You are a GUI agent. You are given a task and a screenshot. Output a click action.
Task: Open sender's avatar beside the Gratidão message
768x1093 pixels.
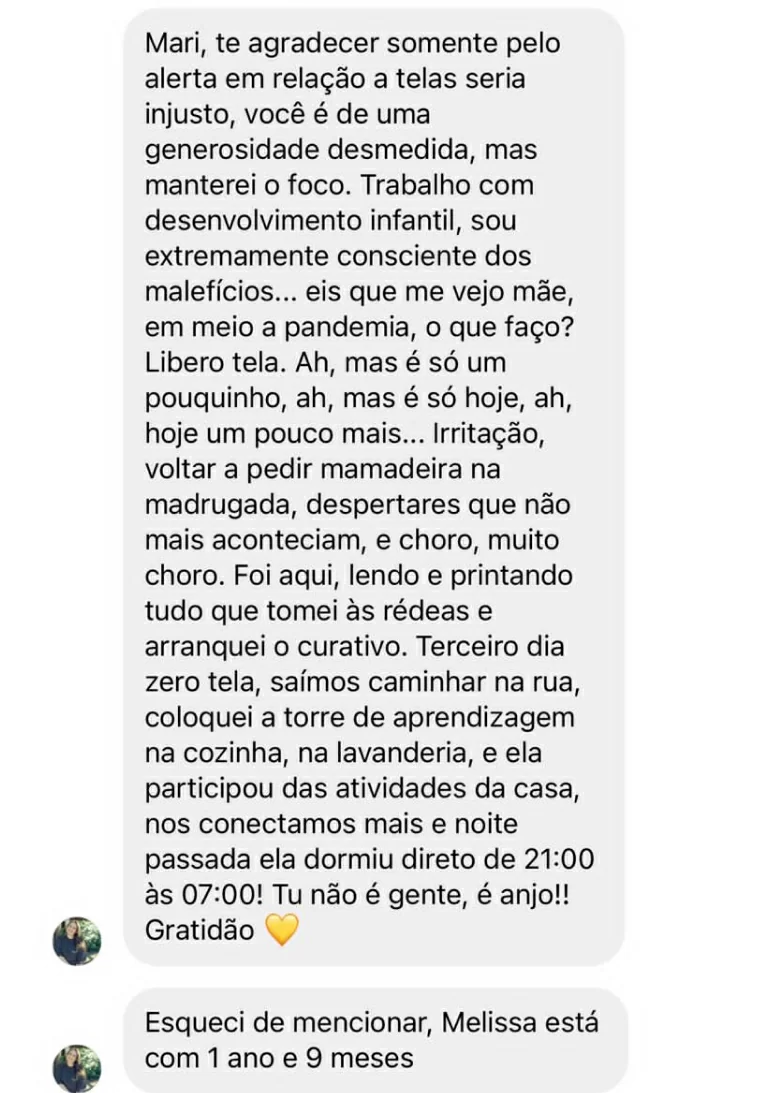pyautogui.click(x=77, y=941)
